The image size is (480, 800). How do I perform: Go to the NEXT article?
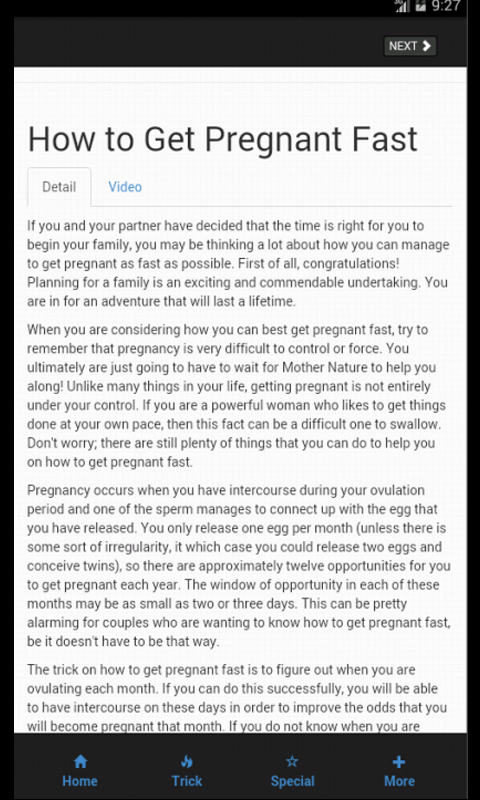pyautogui.click(x=410, y=46)
